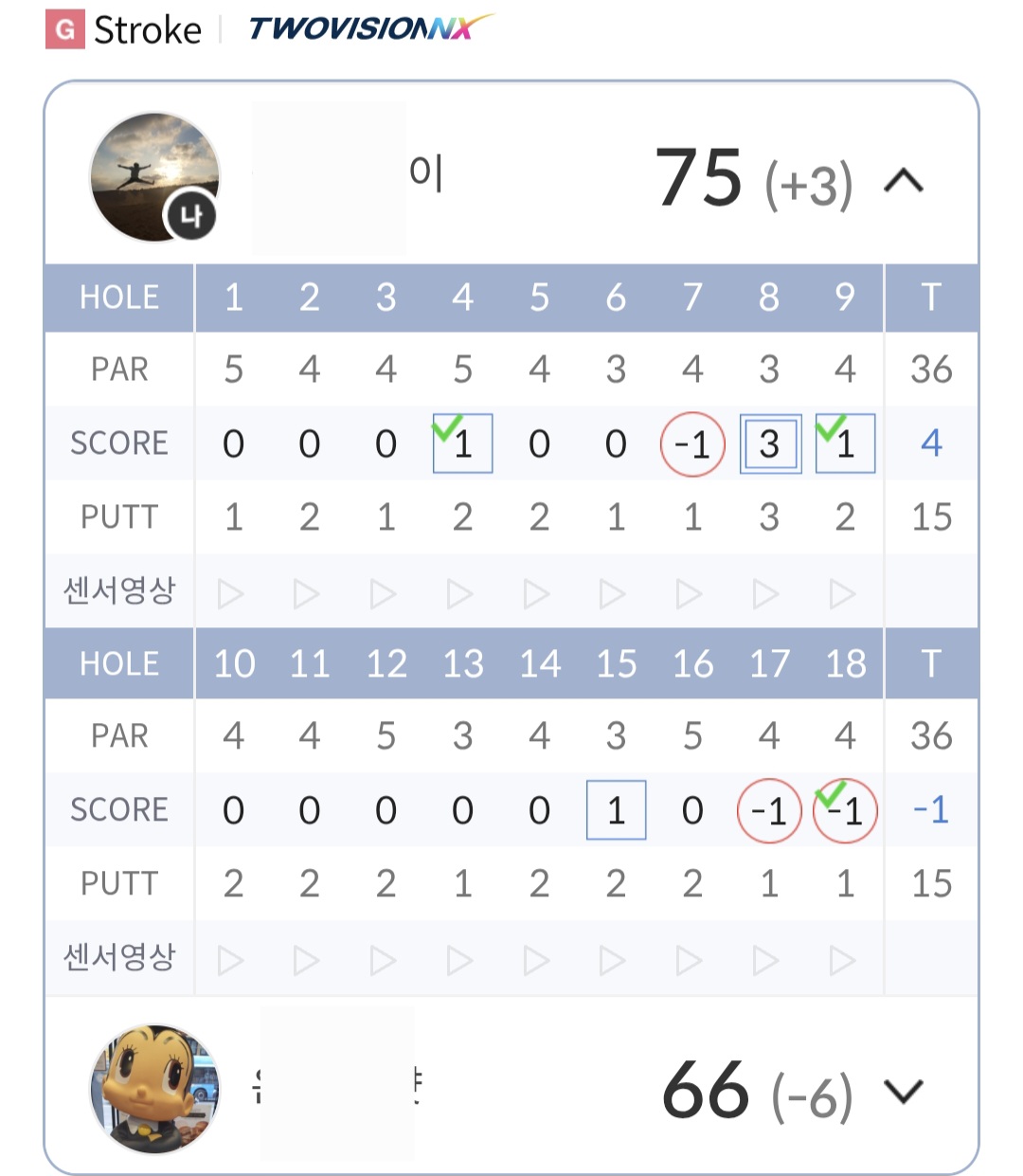Collapse the 75 (+3) player's scorecard

pyautogui.click(x=903, y=180)
